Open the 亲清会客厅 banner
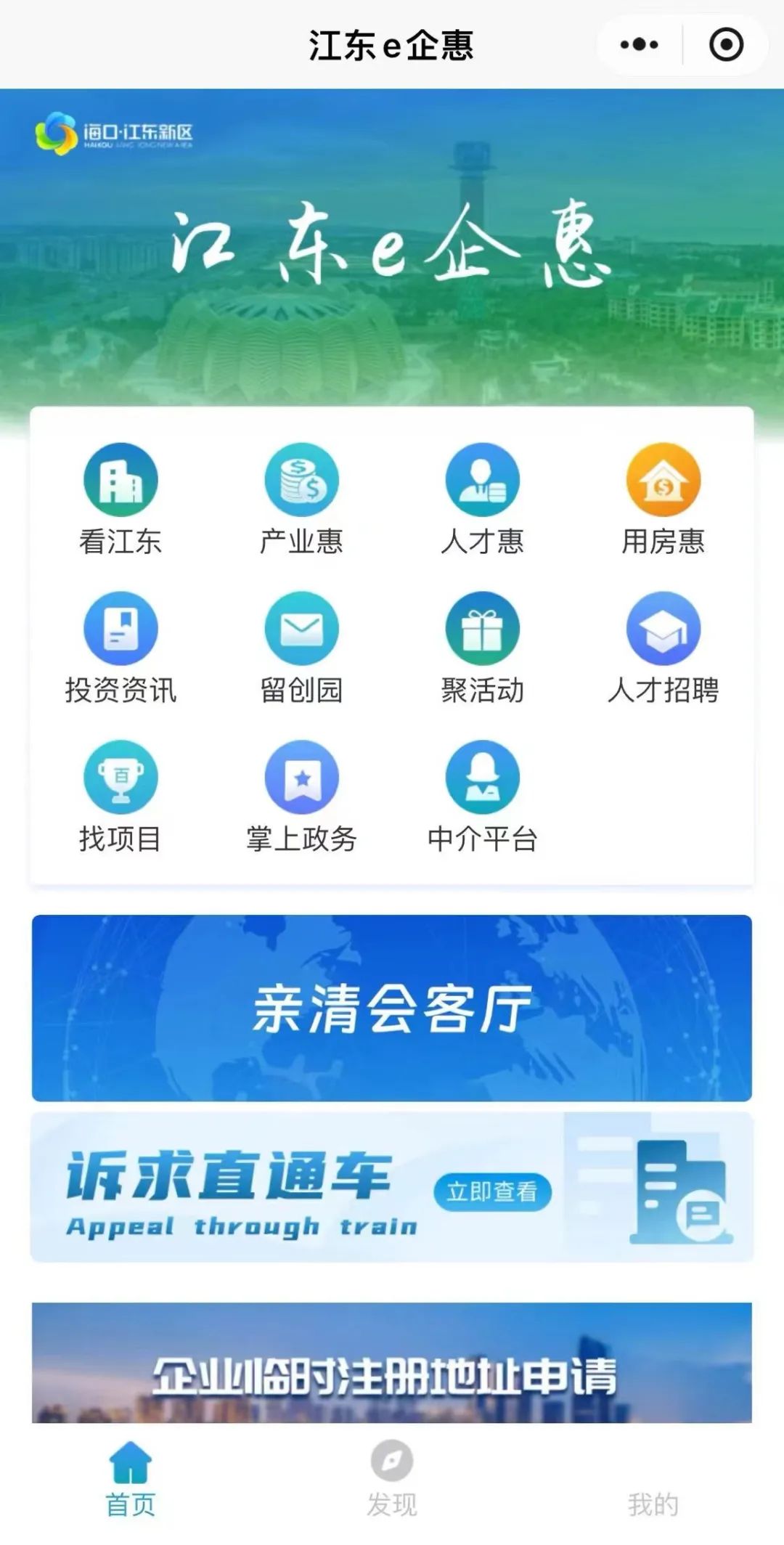 (392, 1008)
